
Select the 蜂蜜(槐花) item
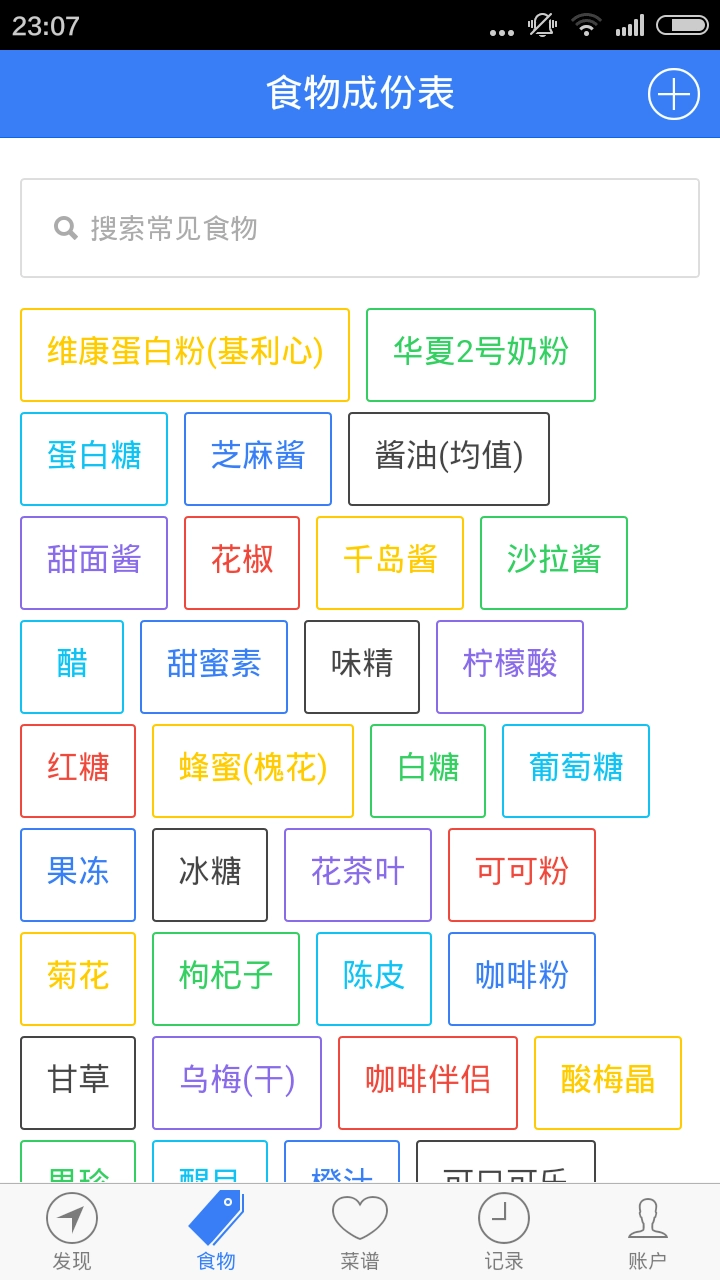(253, 771)
